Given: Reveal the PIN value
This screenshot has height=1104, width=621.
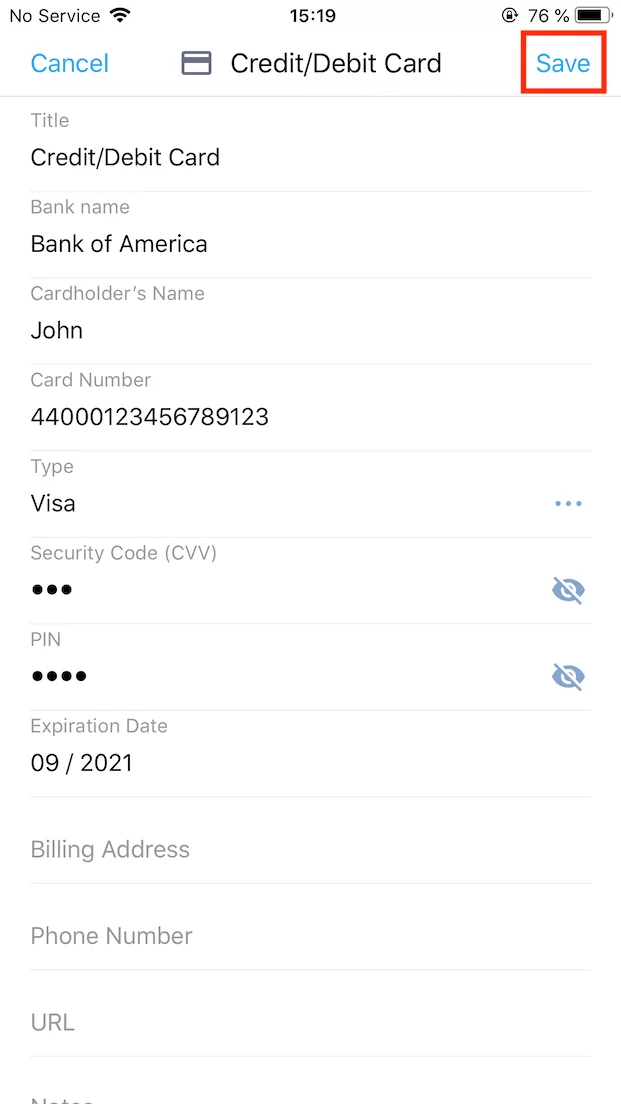Looking at the screenshot, I should tap(568, 677).
